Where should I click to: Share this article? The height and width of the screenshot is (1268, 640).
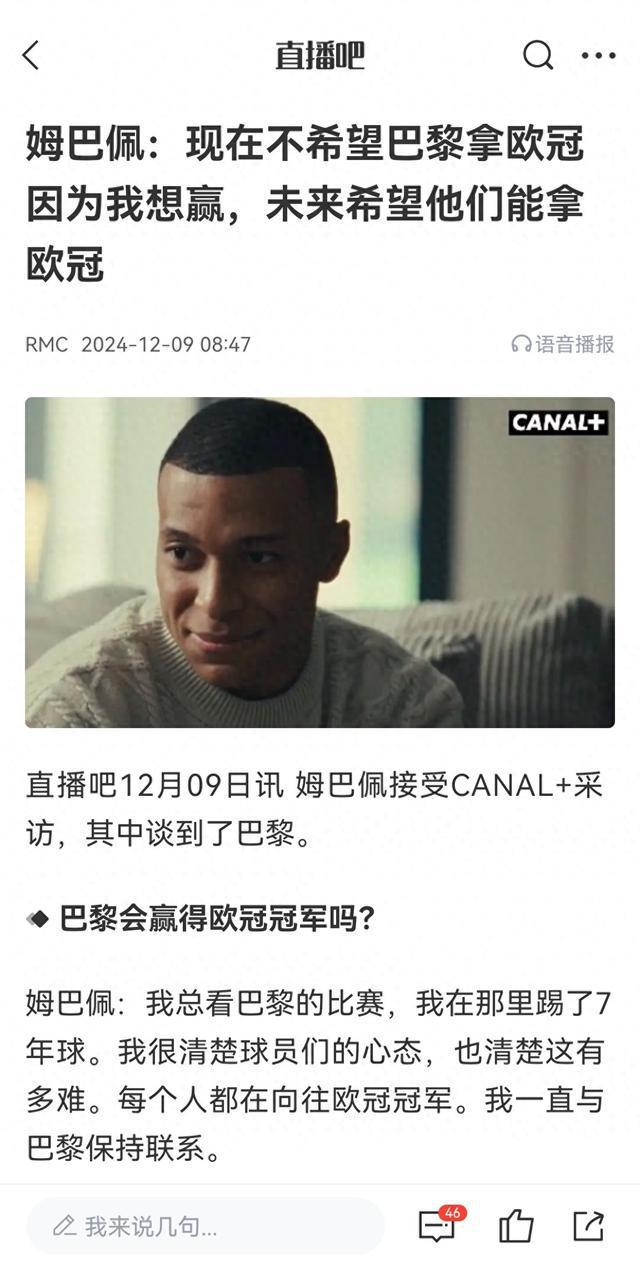click(589, 1226)
